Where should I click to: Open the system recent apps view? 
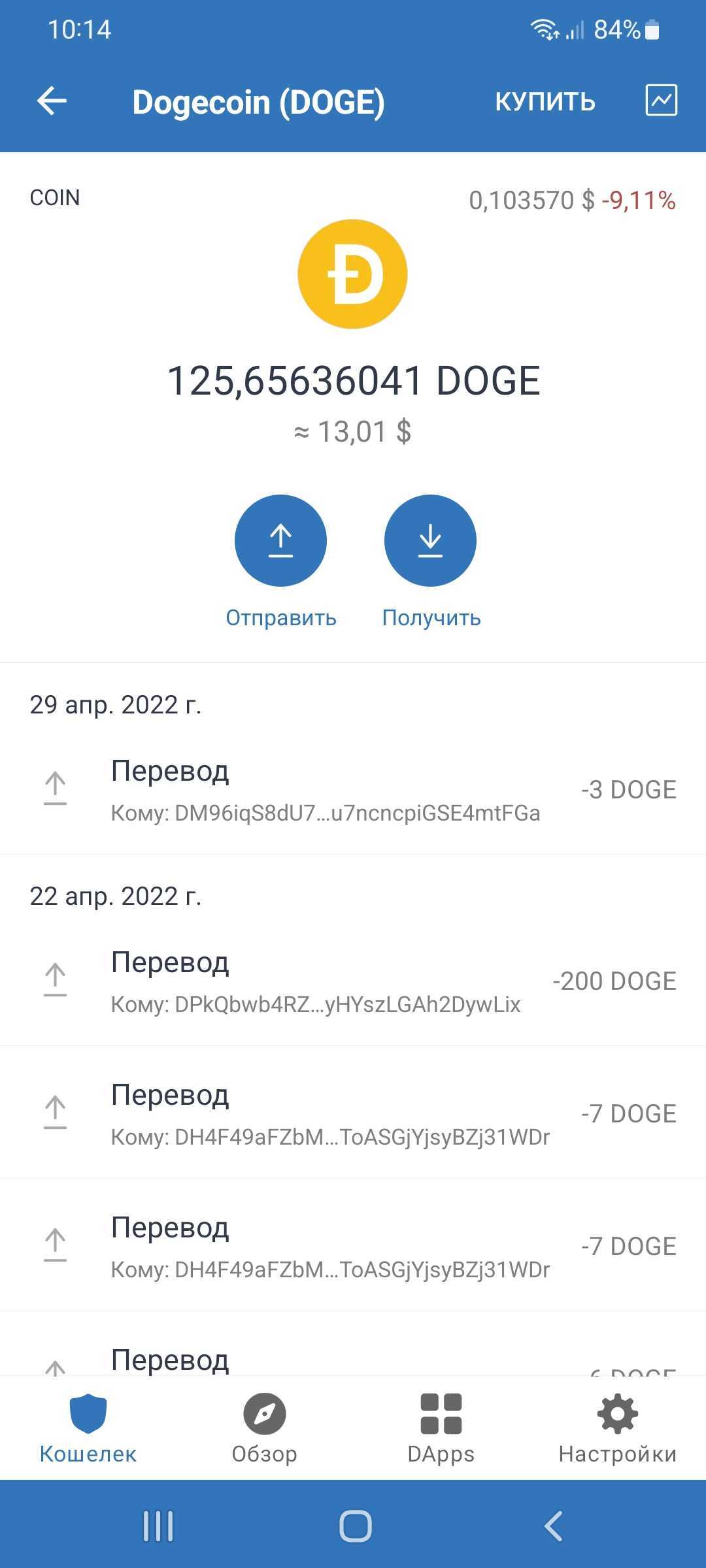click(158, 1526)
